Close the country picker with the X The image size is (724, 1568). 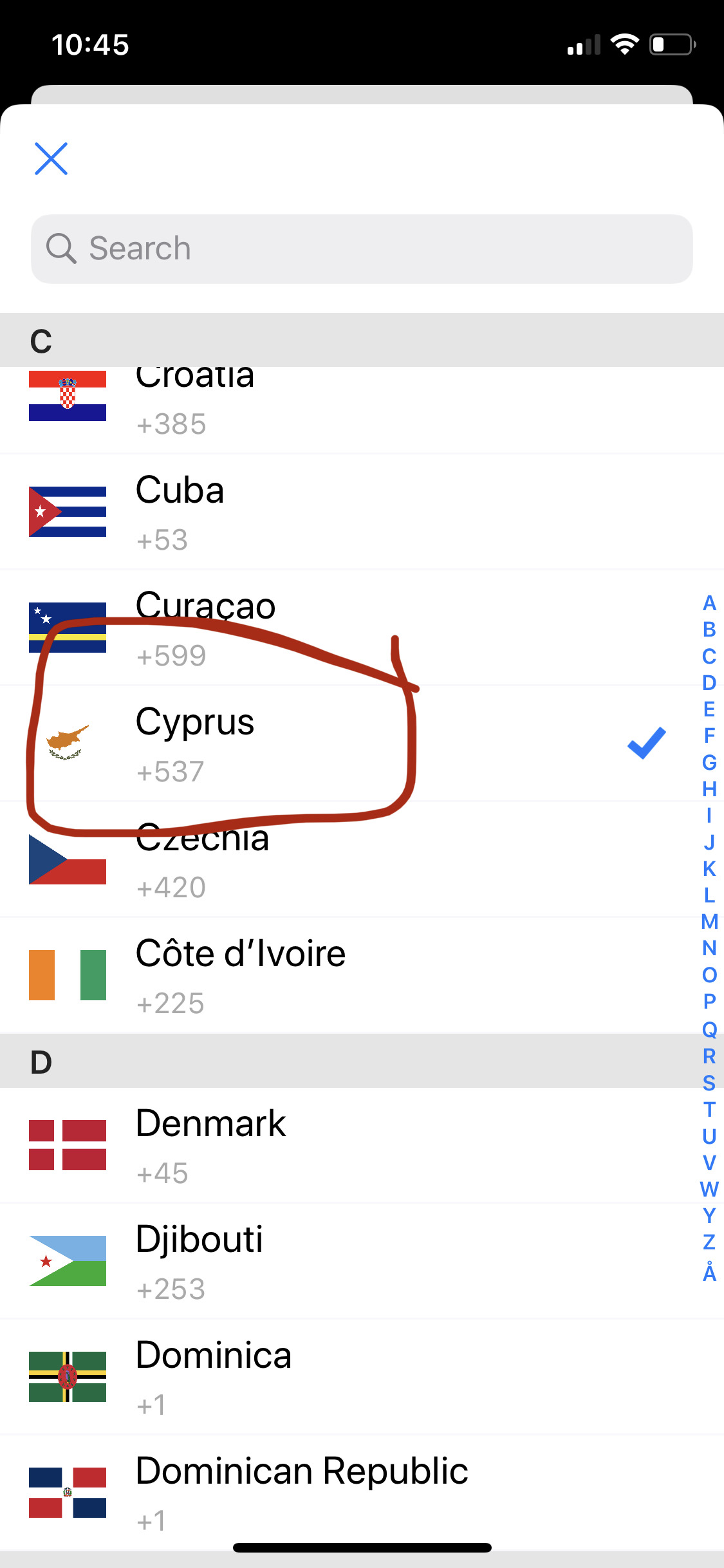tap(51, 158)
